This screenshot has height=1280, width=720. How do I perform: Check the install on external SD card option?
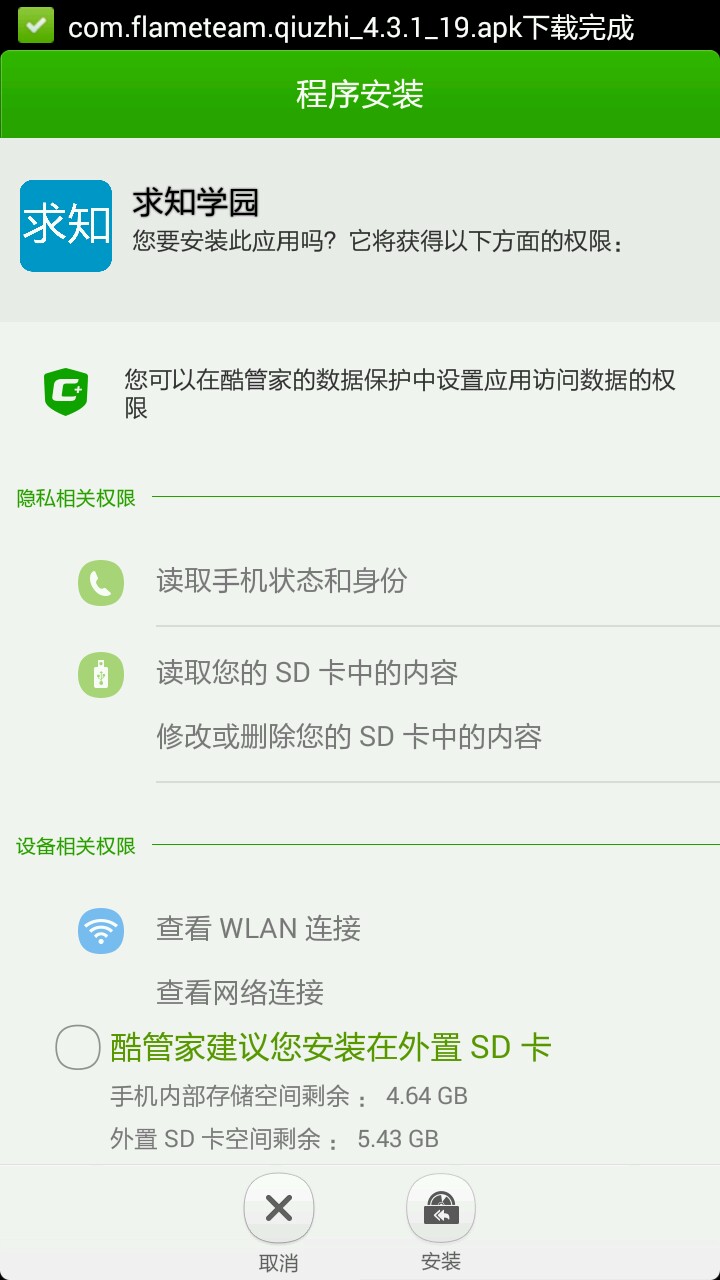point(78,1048)
